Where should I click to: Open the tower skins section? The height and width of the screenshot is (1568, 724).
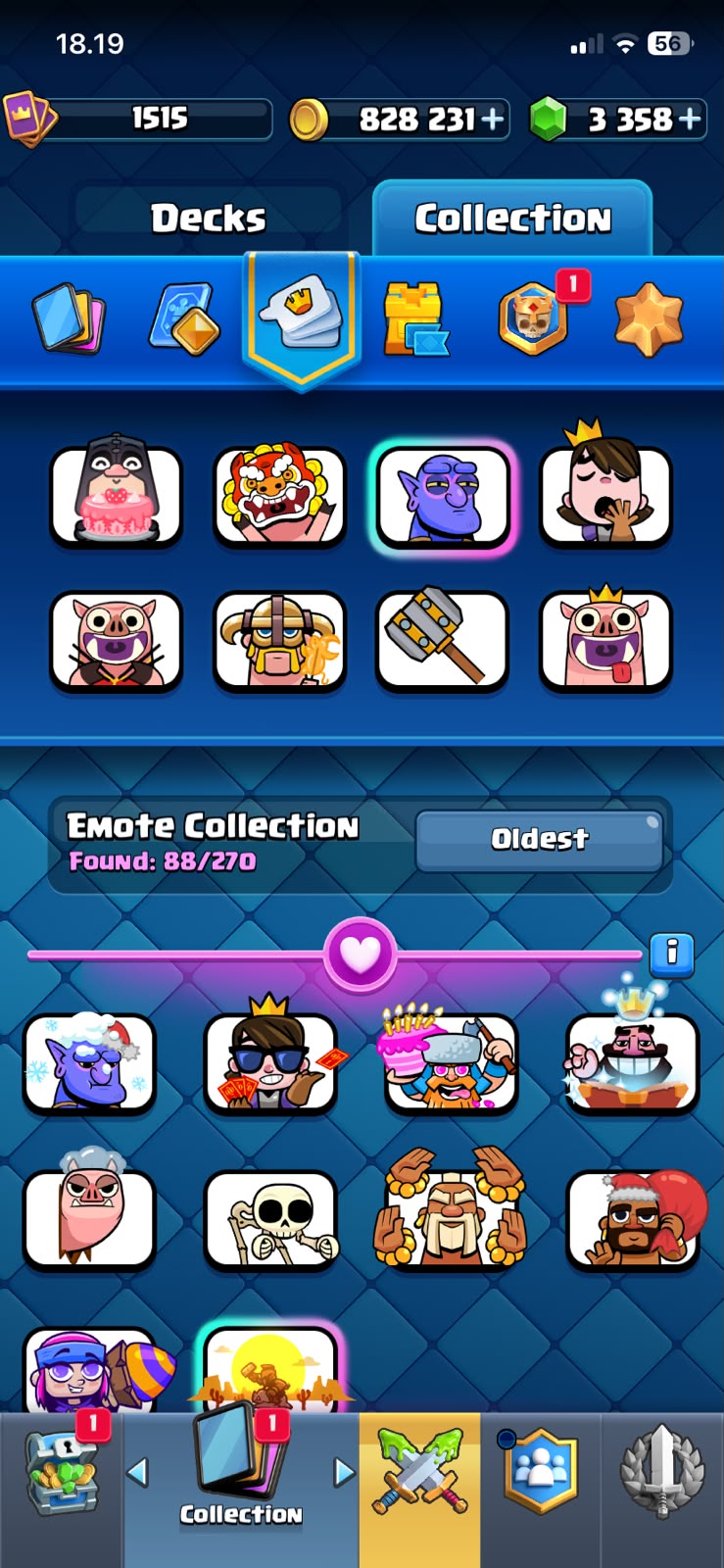415,319
